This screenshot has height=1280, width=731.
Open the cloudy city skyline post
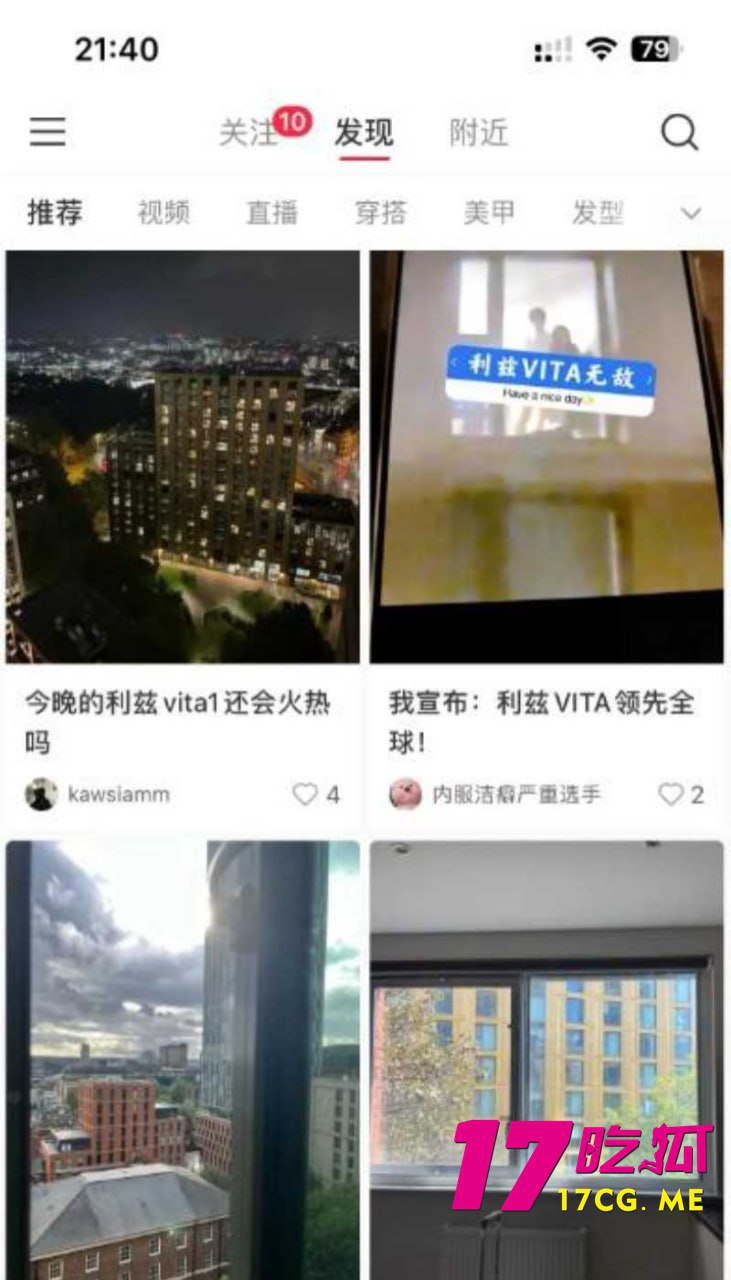(182, 1058)
